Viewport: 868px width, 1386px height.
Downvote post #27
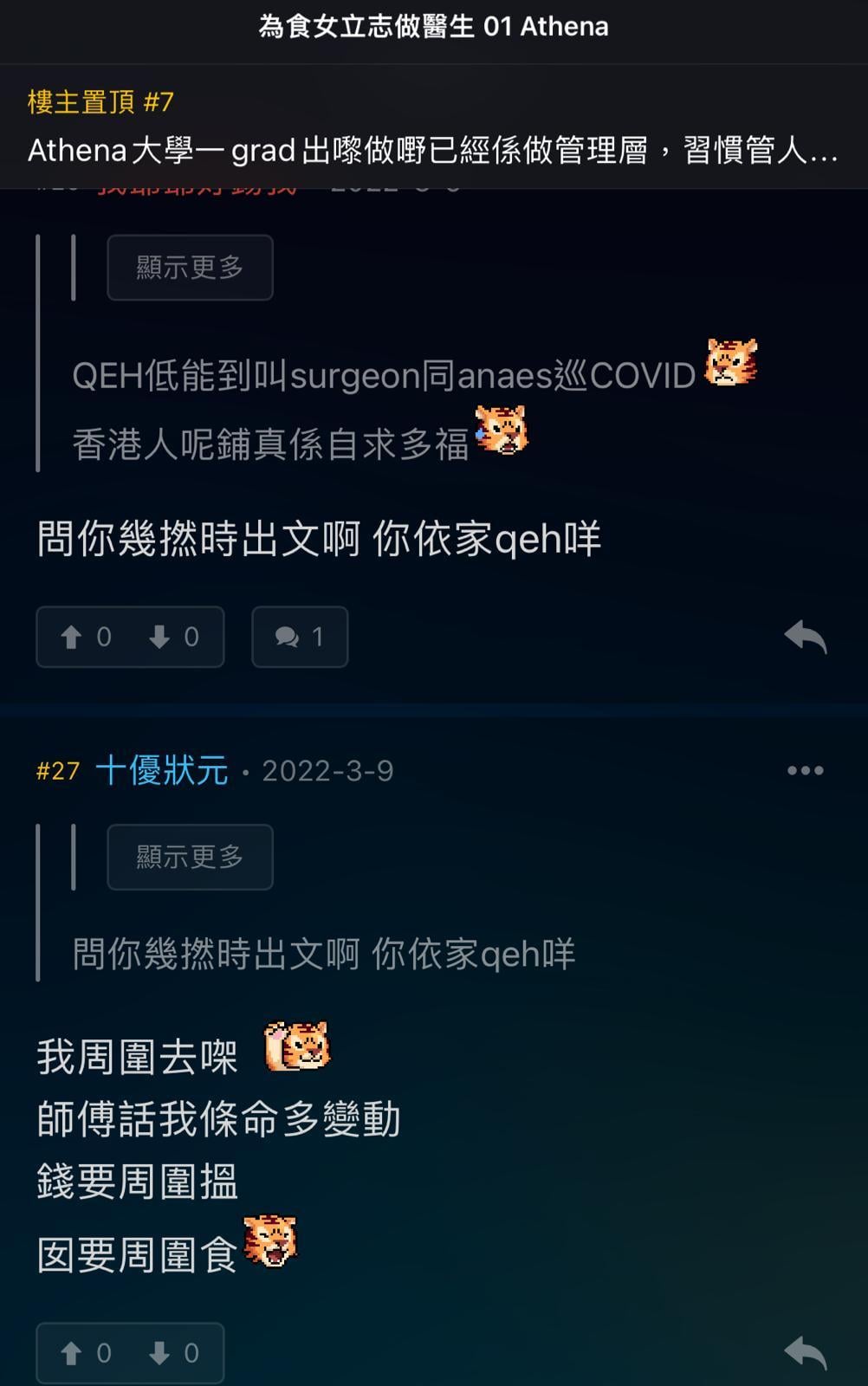point(174,1353)
